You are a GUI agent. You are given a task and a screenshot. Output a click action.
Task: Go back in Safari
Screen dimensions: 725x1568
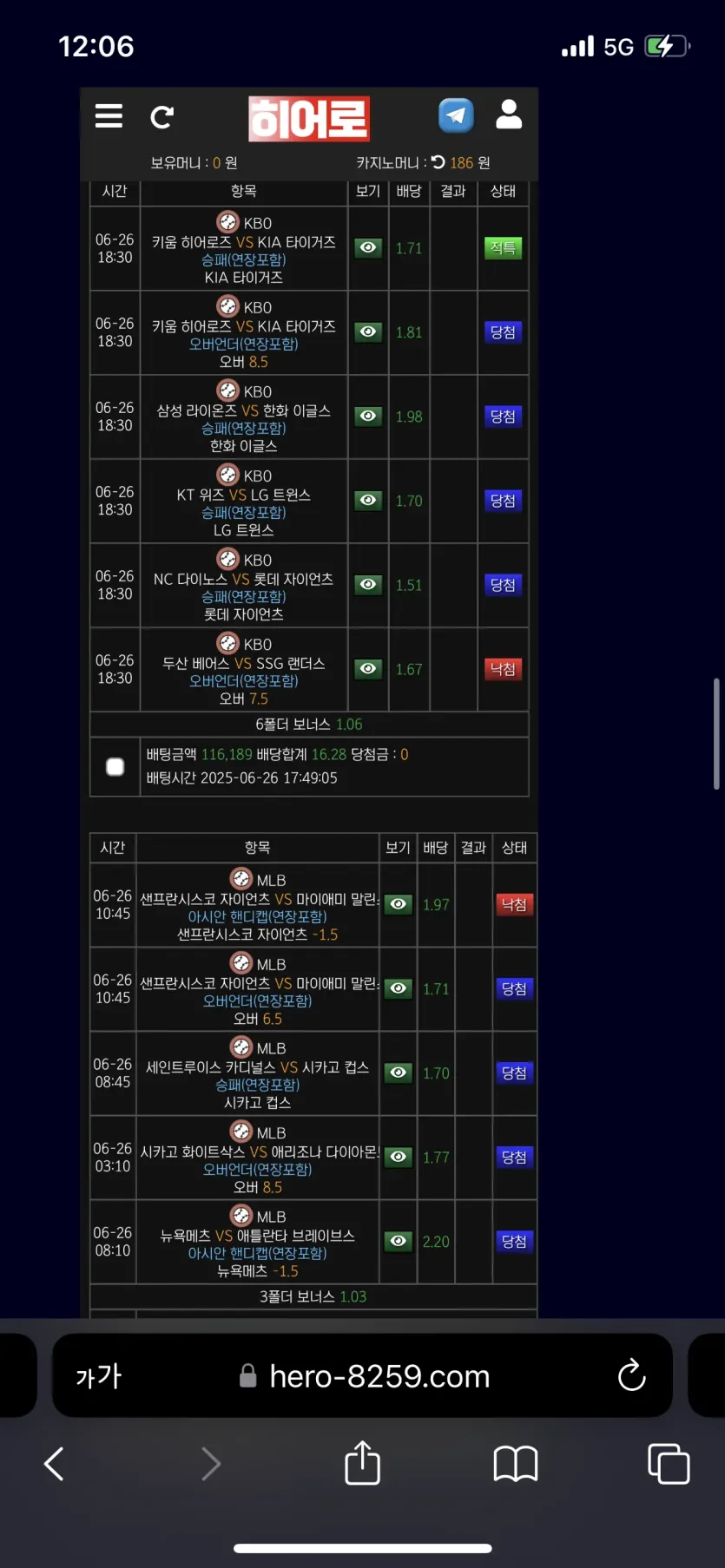pos(54,1464)
